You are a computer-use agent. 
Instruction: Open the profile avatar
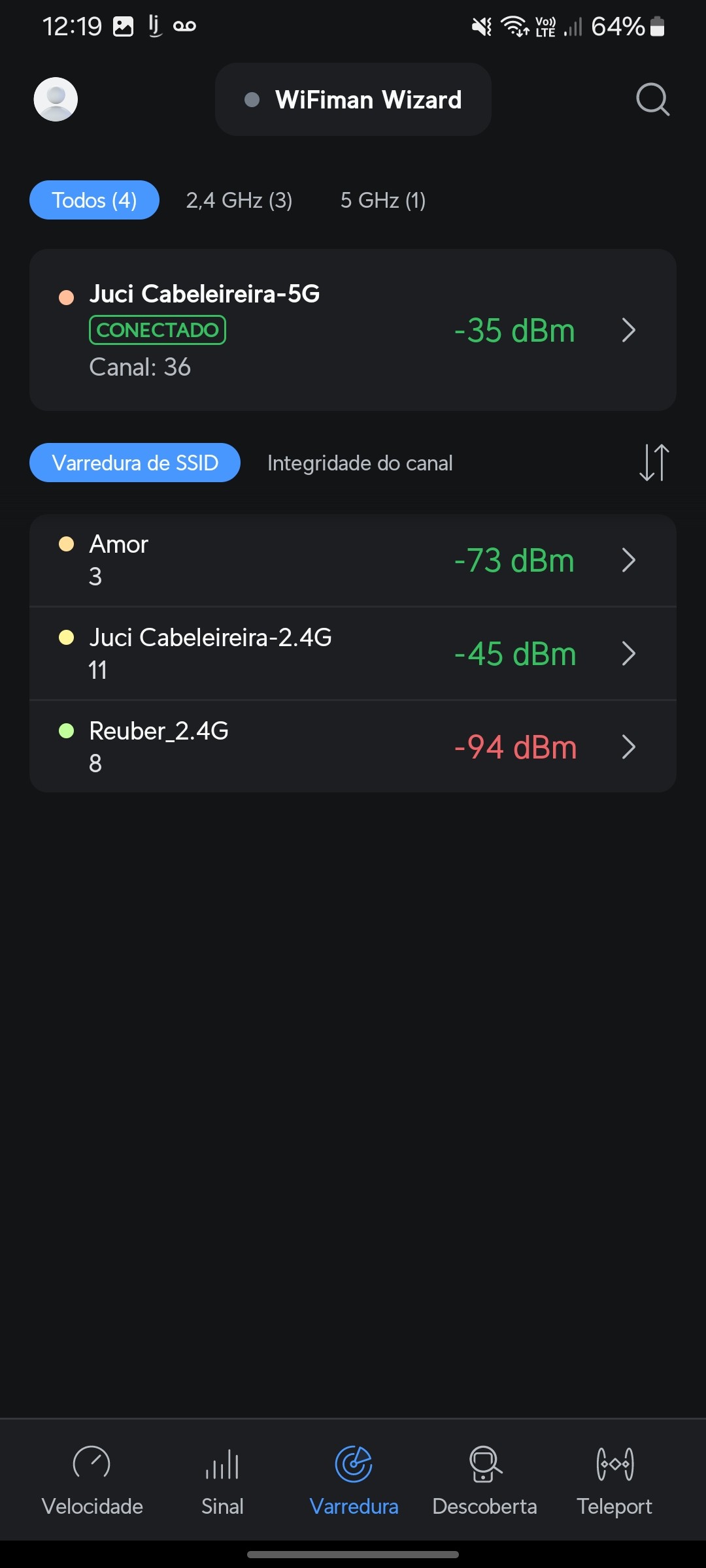pos(56,99)
